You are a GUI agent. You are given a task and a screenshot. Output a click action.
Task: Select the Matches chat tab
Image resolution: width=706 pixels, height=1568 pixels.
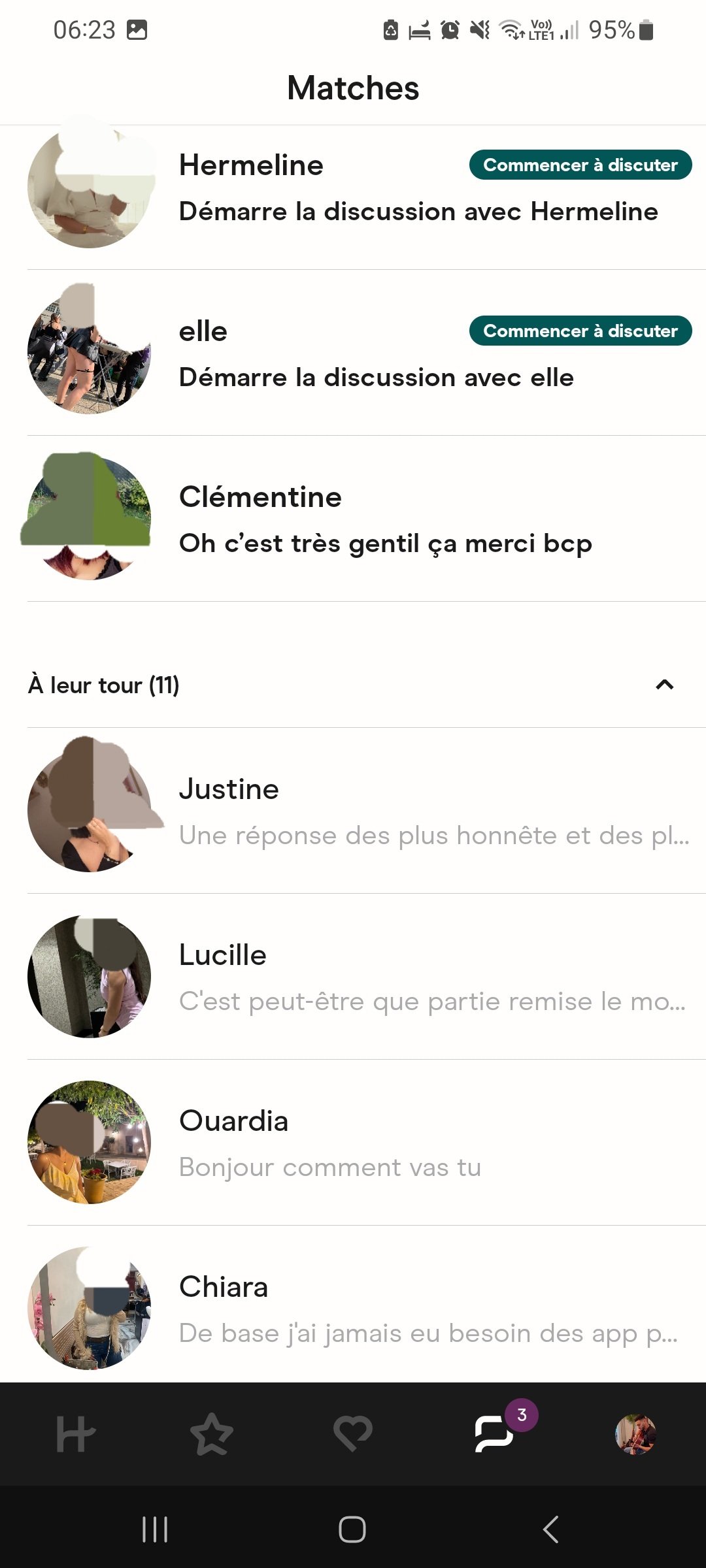pos(494,1435)
